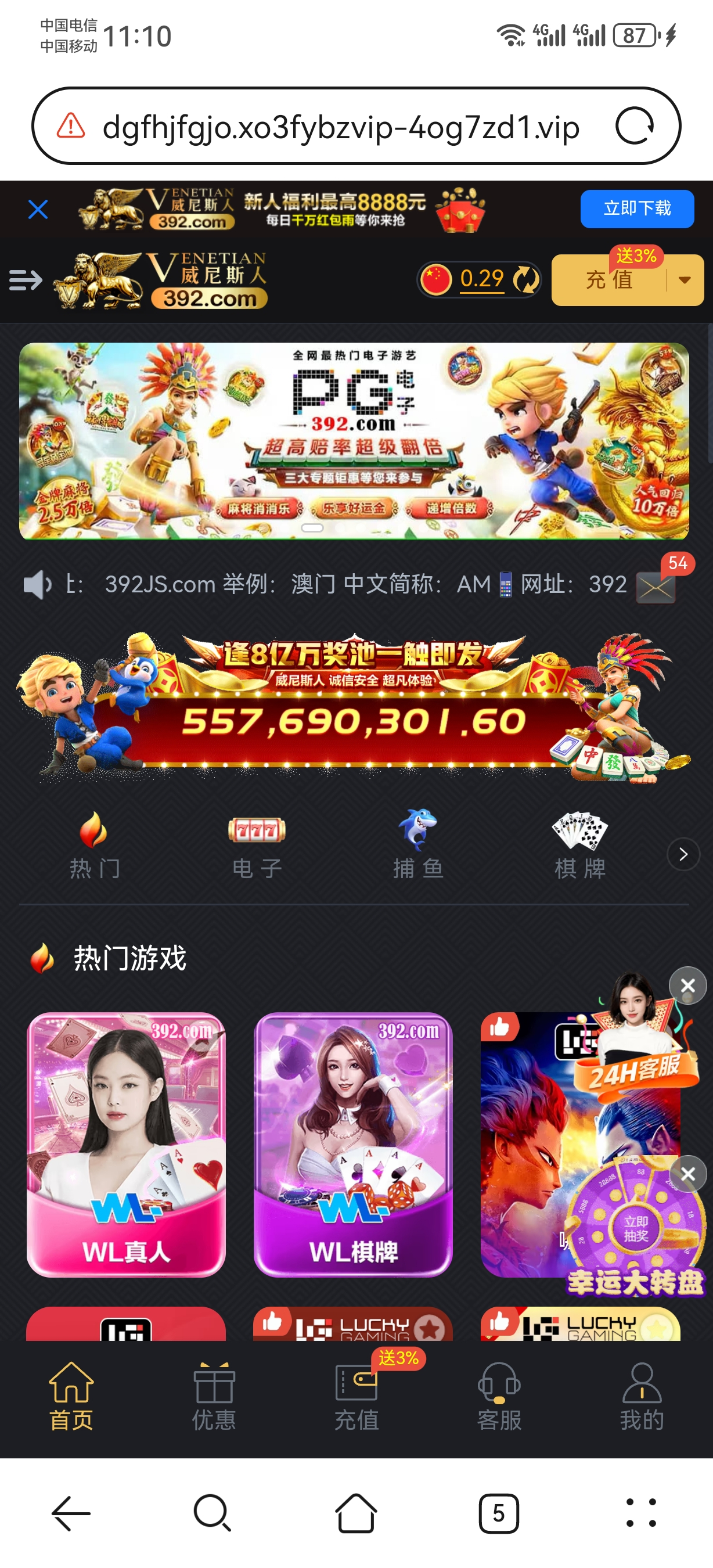Expand the dropdown arrow beside 充值
Image resolution: width=713 pixels, height=1568 pixels.
tap(685, 280)
